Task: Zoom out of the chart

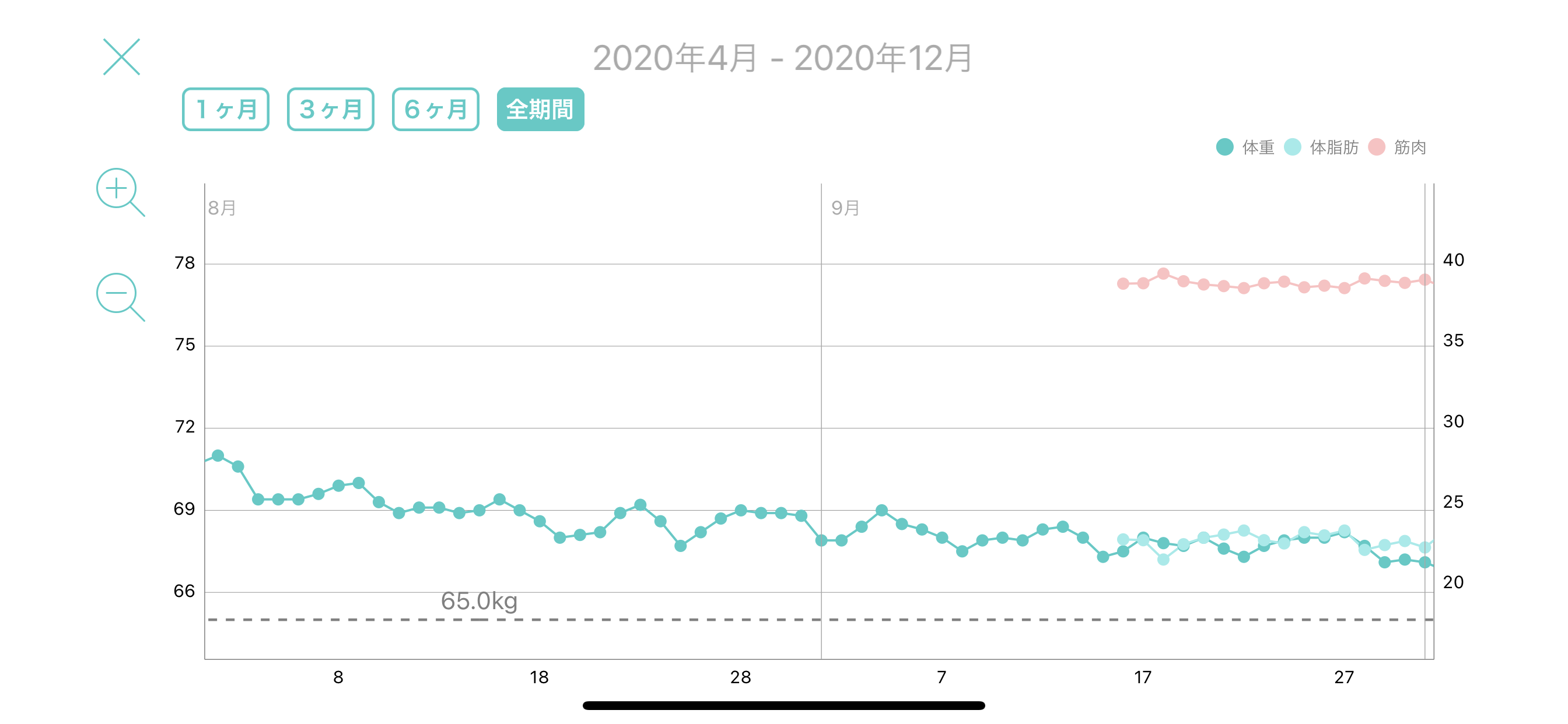Action: click(118, 294)
